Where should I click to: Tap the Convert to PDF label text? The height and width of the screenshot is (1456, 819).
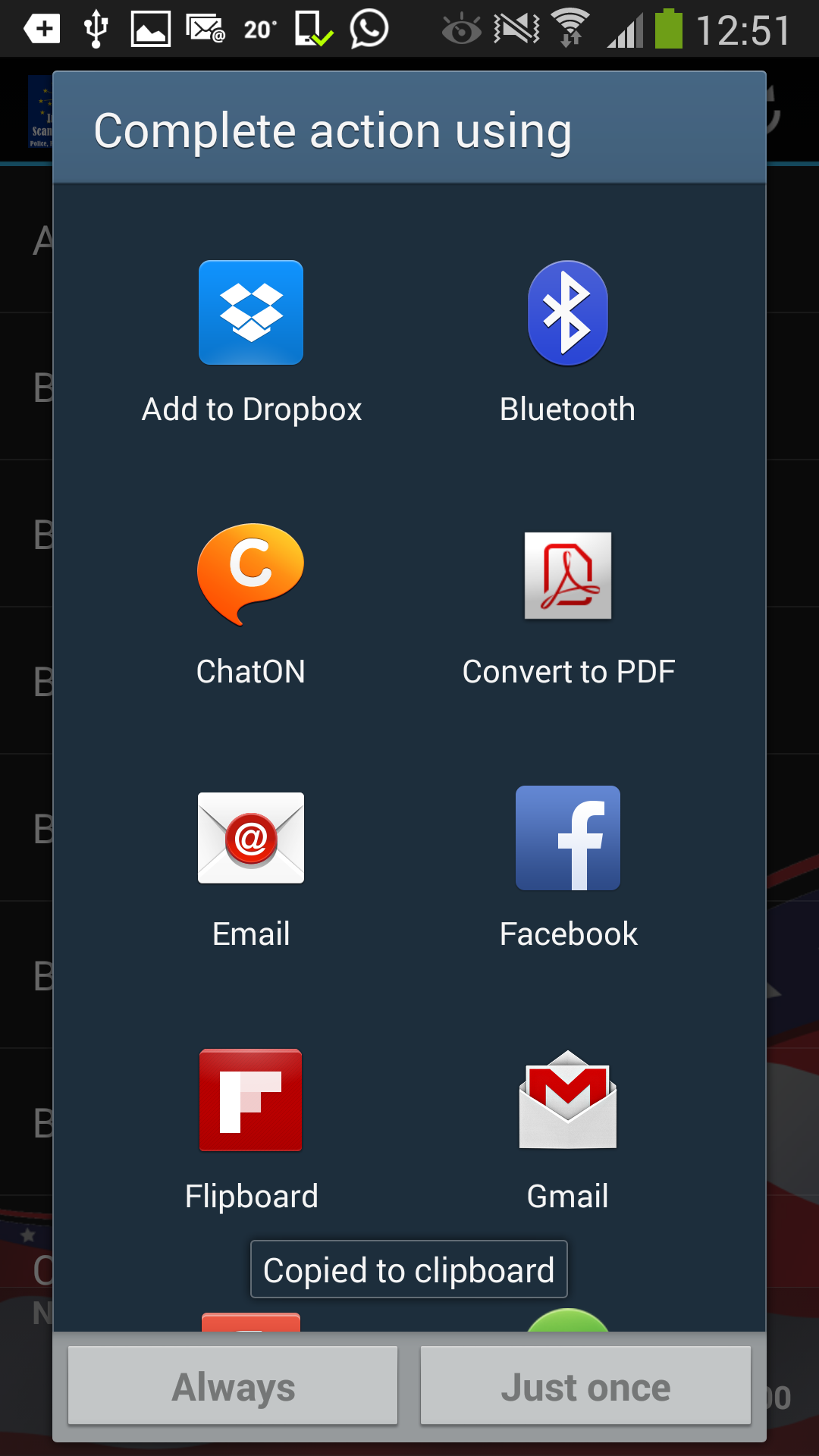[569, 670]
